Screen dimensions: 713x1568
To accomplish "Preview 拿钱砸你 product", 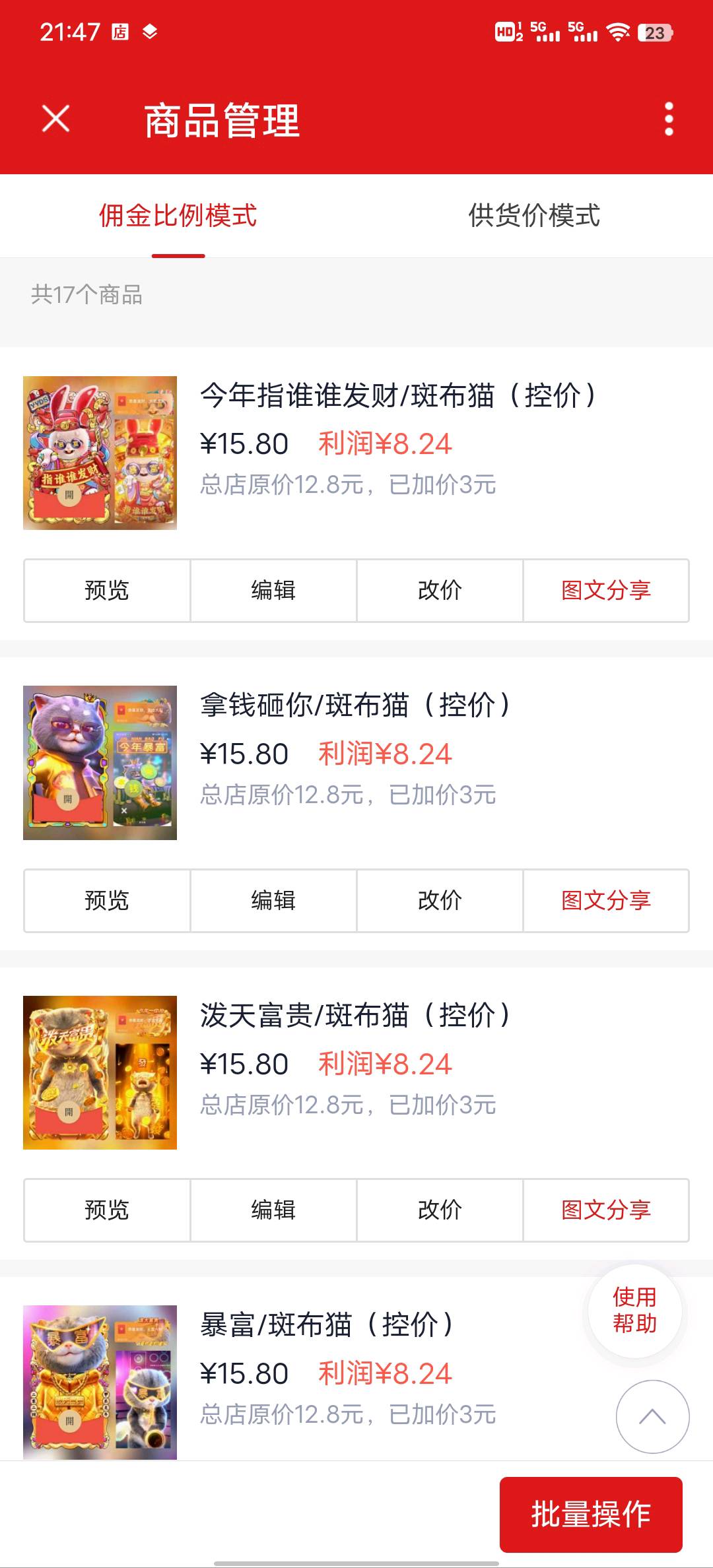I will 107,901.
